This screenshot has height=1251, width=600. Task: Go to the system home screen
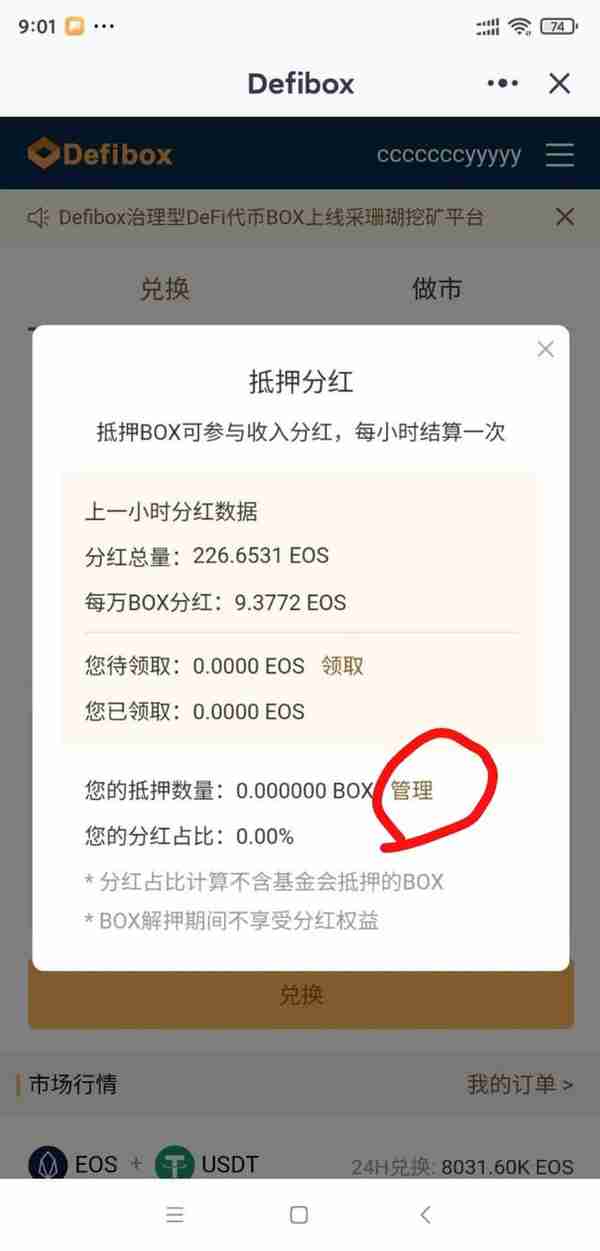299,1215
